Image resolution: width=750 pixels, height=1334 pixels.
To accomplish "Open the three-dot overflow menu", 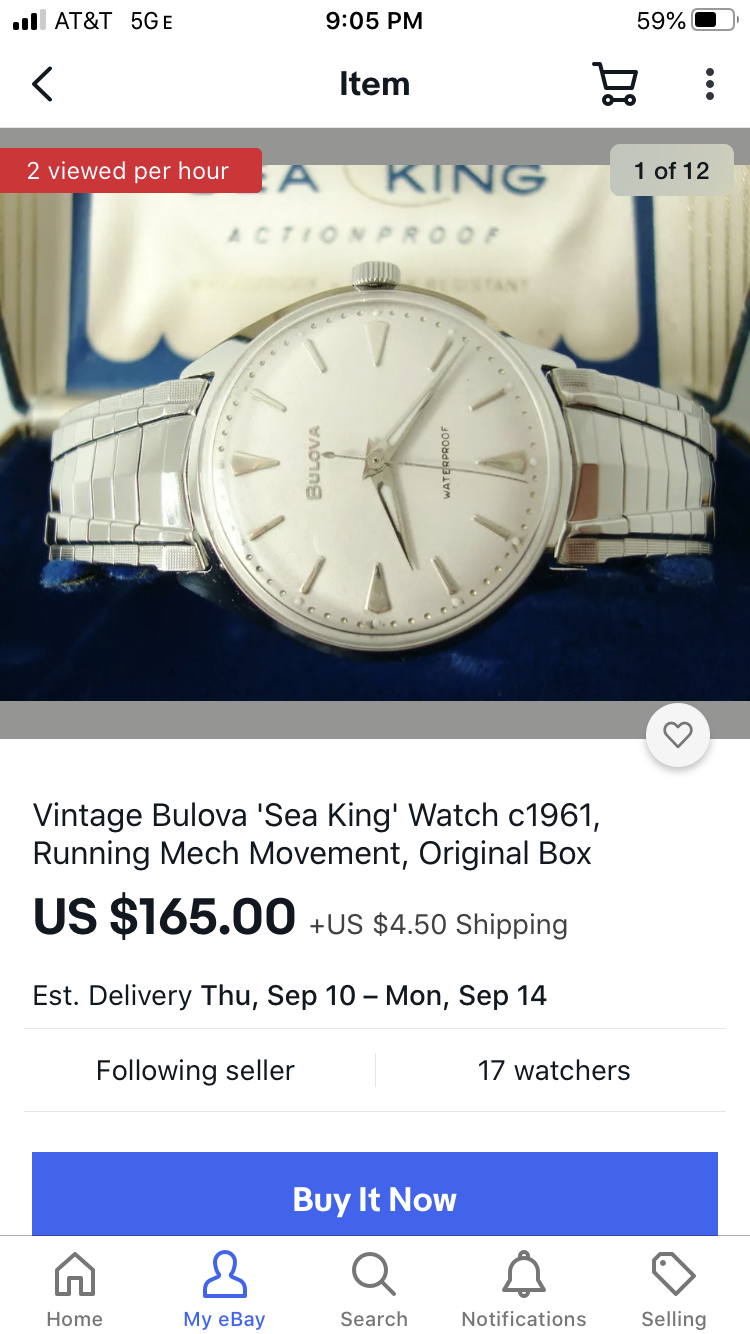I will pyautogui.click(x=709, y=84).
